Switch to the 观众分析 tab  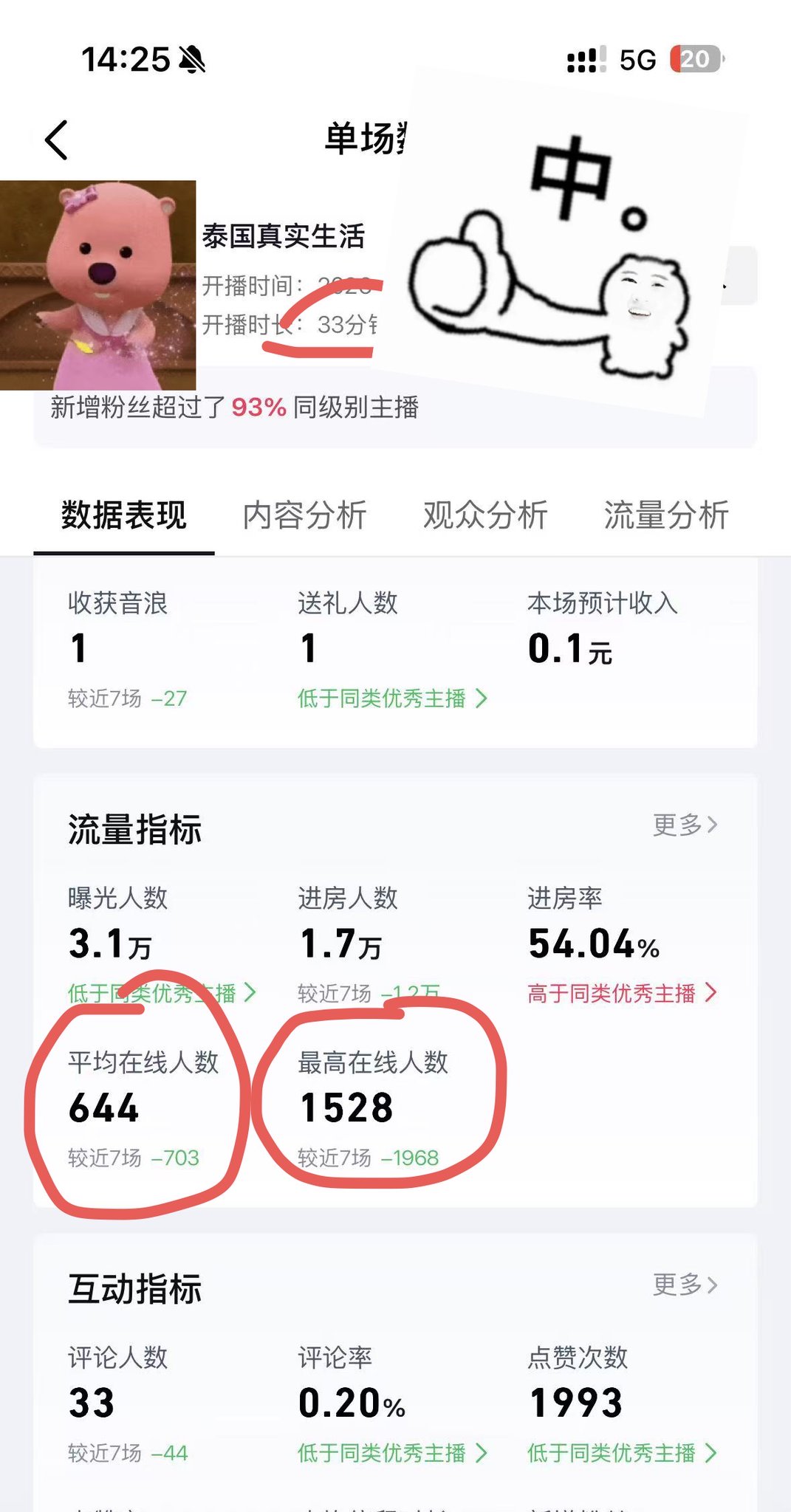pyautogui.click(x=485, y=515)
